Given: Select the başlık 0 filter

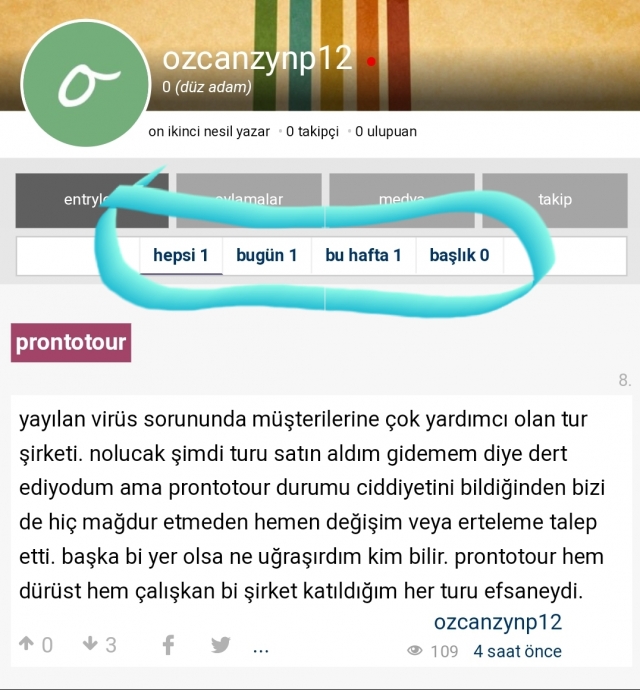Looking at the screenshot, I should (x=459, y=255).
